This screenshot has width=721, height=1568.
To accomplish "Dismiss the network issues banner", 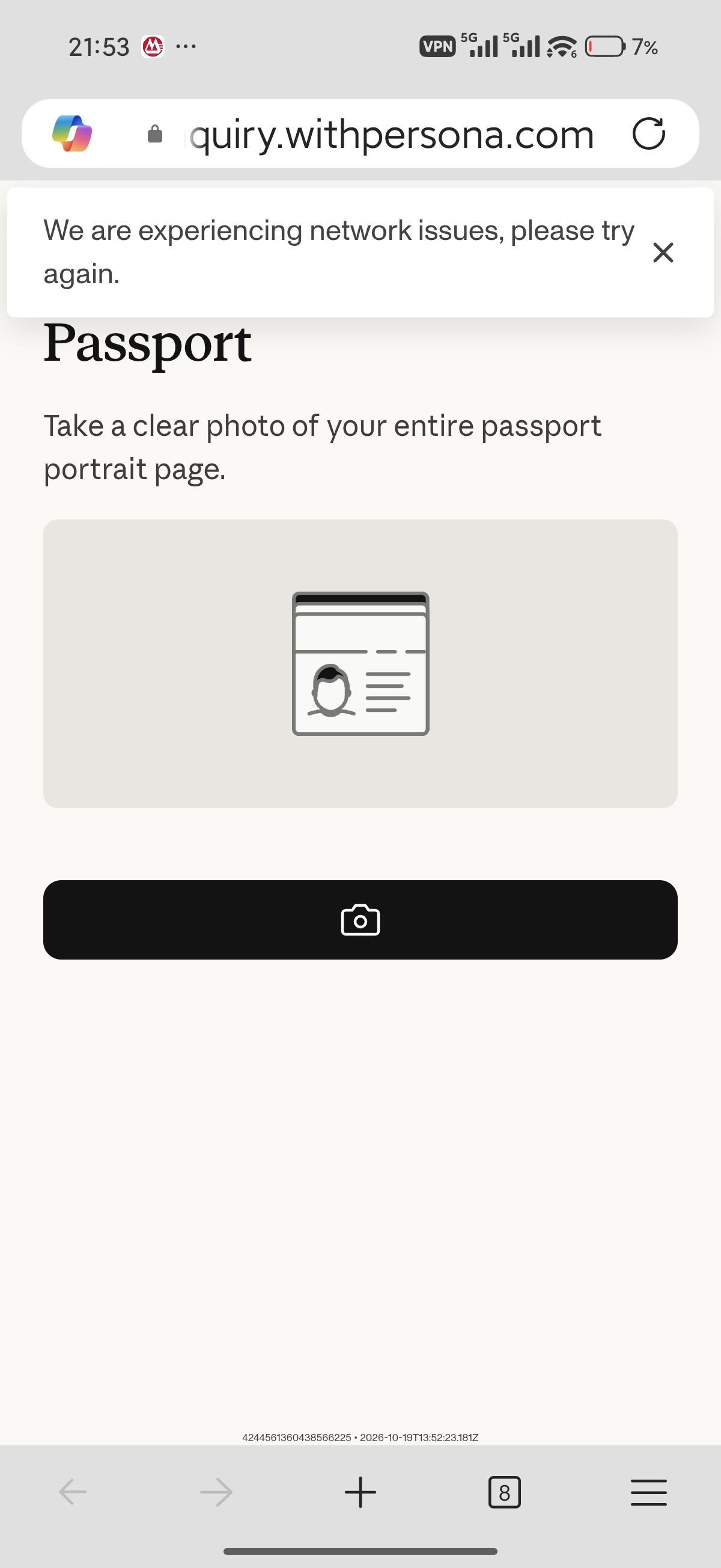I will tap(663, 252).
